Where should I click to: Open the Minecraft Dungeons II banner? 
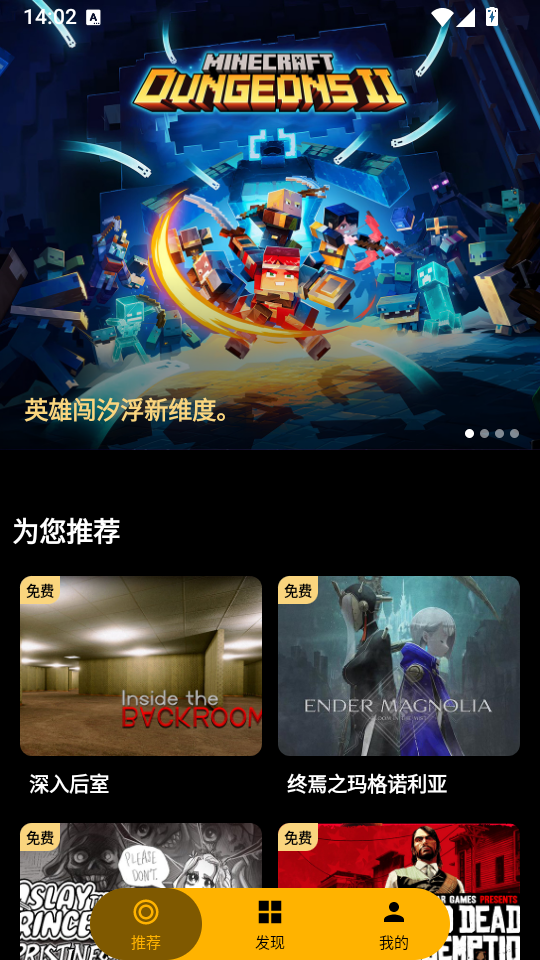pyautogui.click(x=270, y=225)
